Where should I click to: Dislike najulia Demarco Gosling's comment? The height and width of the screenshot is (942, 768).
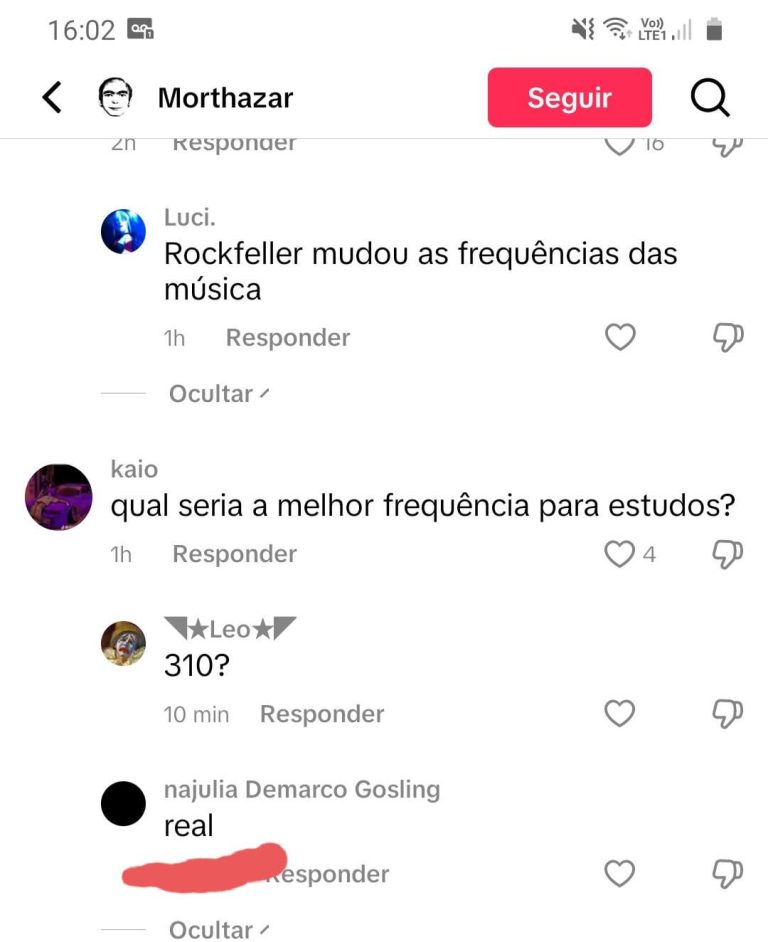[x=728, y=874]
